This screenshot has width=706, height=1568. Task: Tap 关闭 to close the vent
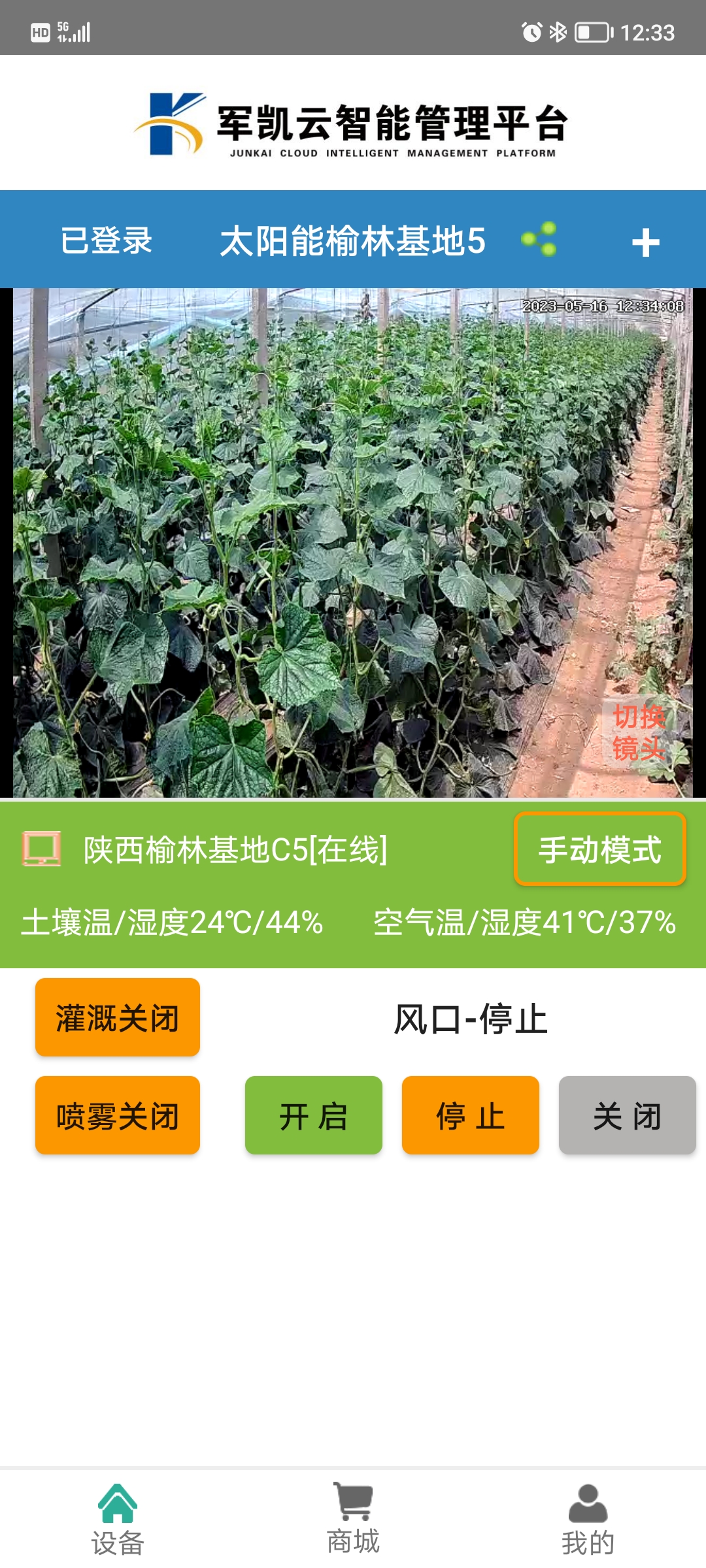coord(627,1115)
